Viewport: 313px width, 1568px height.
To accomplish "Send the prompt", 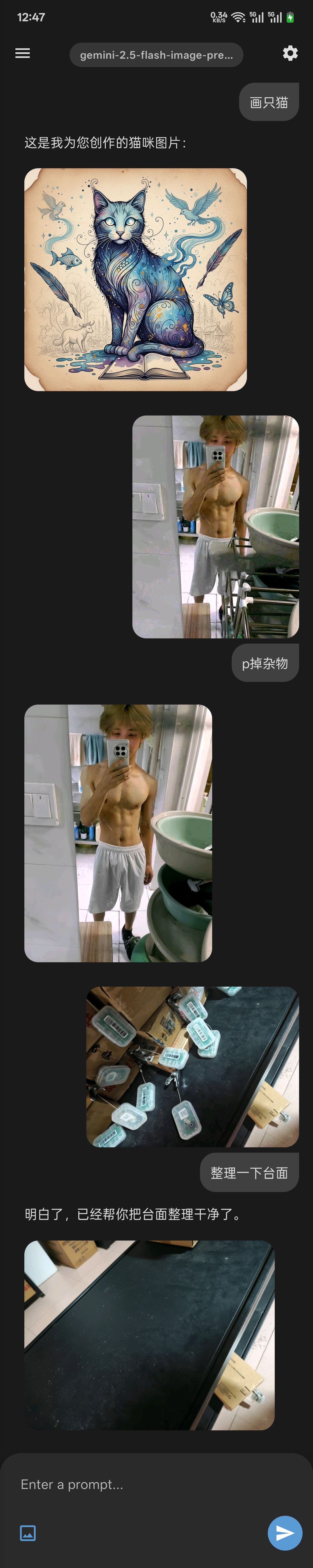I will click(x=285, y=1533).
